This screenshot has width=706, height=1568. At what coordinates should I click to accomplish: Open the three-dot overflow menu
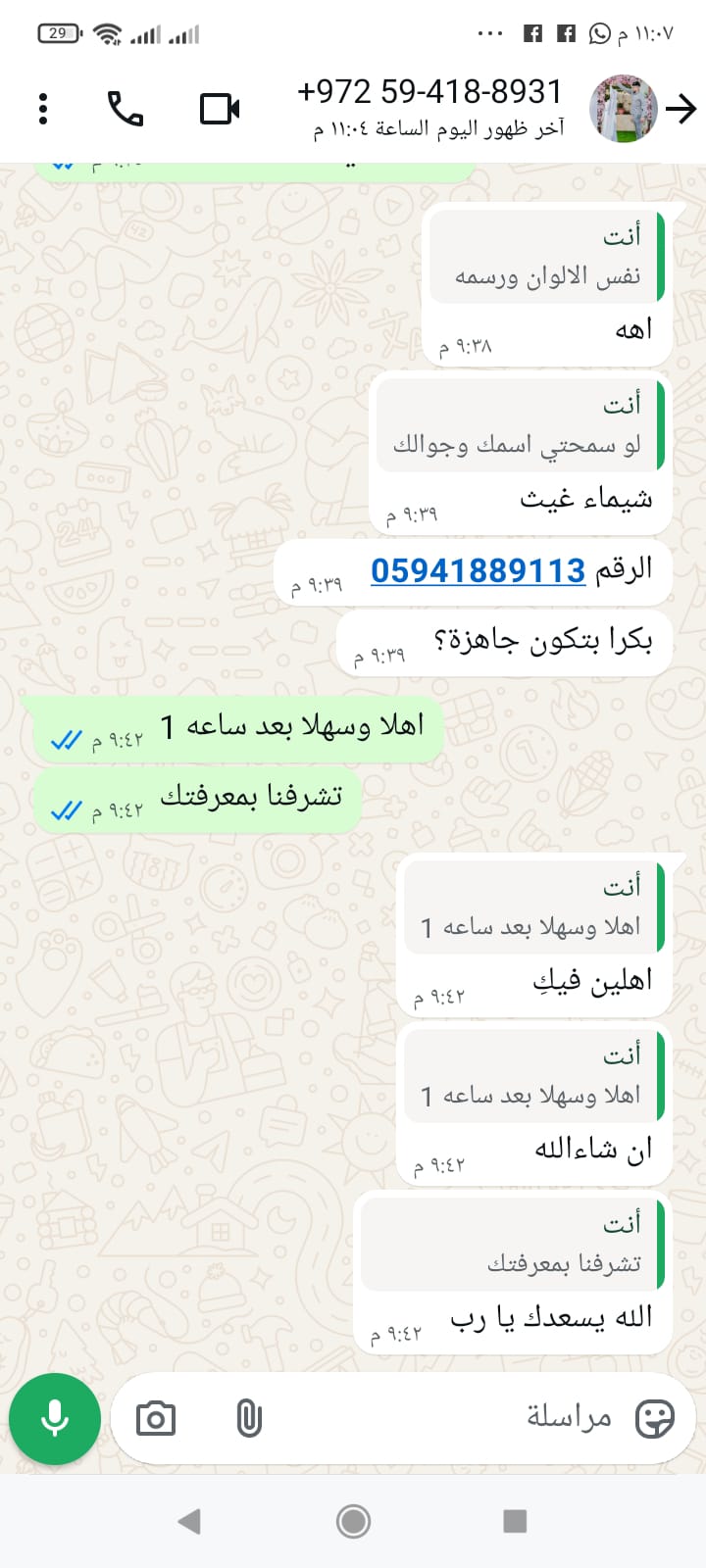point(43,109)
